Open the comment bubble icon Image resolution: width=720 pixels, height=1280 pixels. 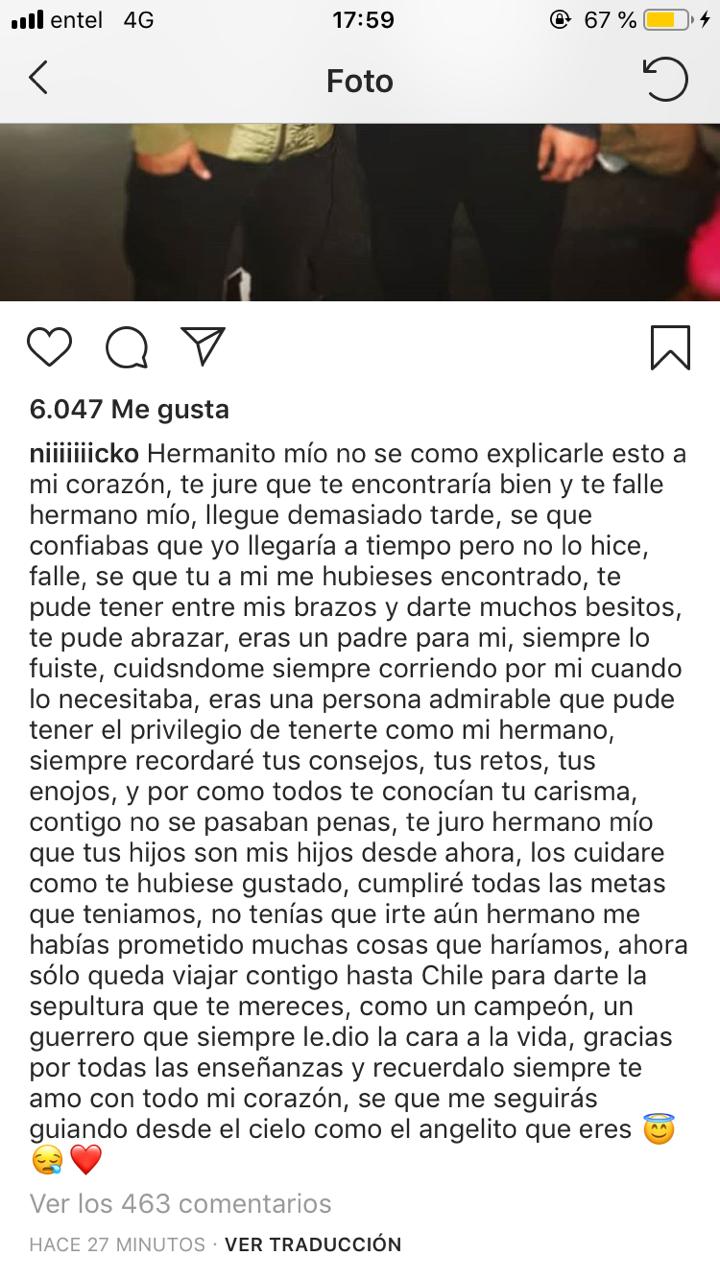point(127,348)
